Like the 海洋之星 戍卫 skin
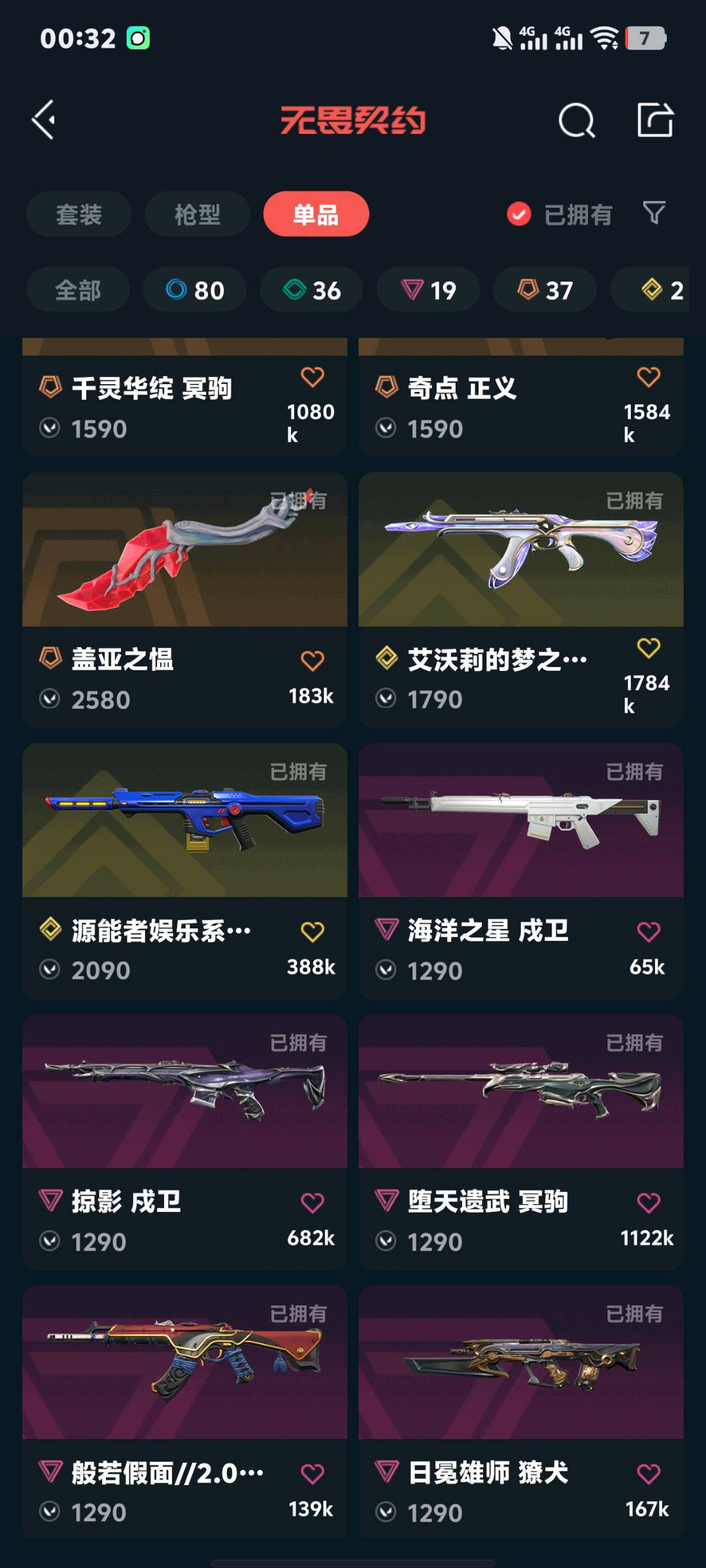The height and width of the screenshot is (1568, 706). (x=648, y=932)
